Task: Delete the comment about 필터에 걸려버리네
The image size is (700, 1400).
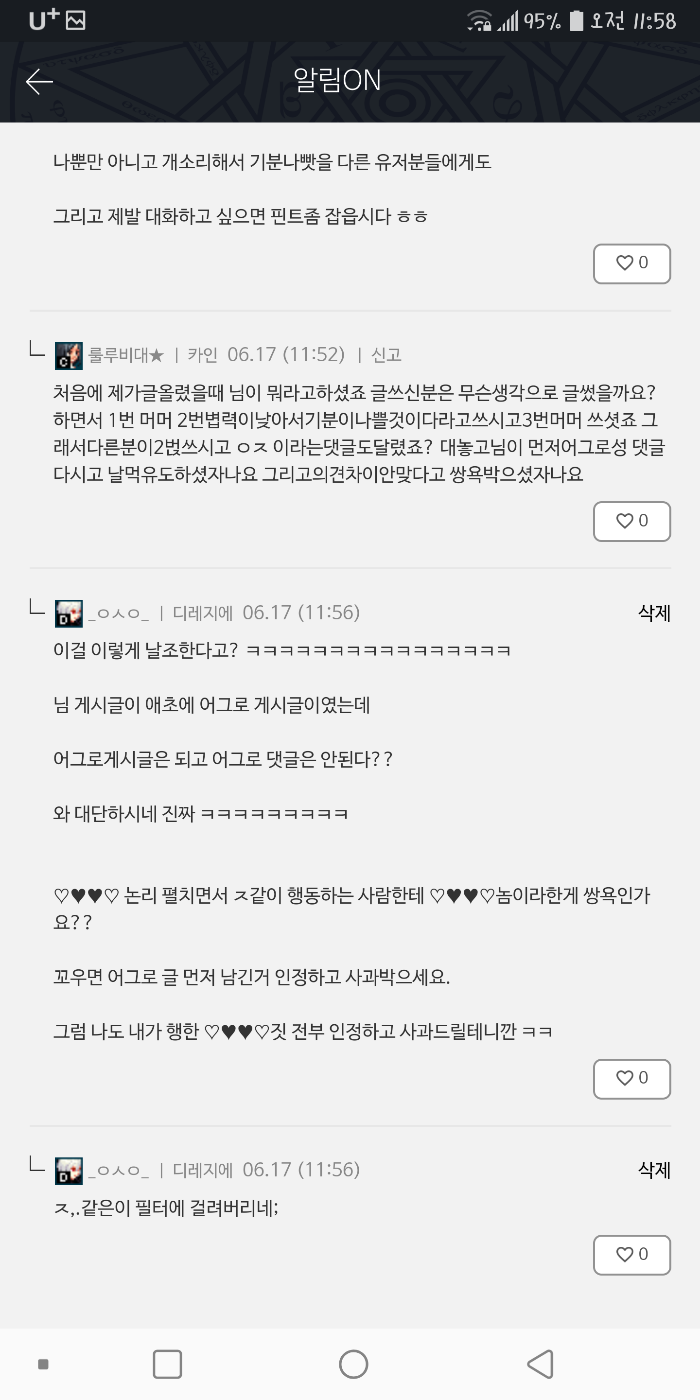Action: (654, 1170)
